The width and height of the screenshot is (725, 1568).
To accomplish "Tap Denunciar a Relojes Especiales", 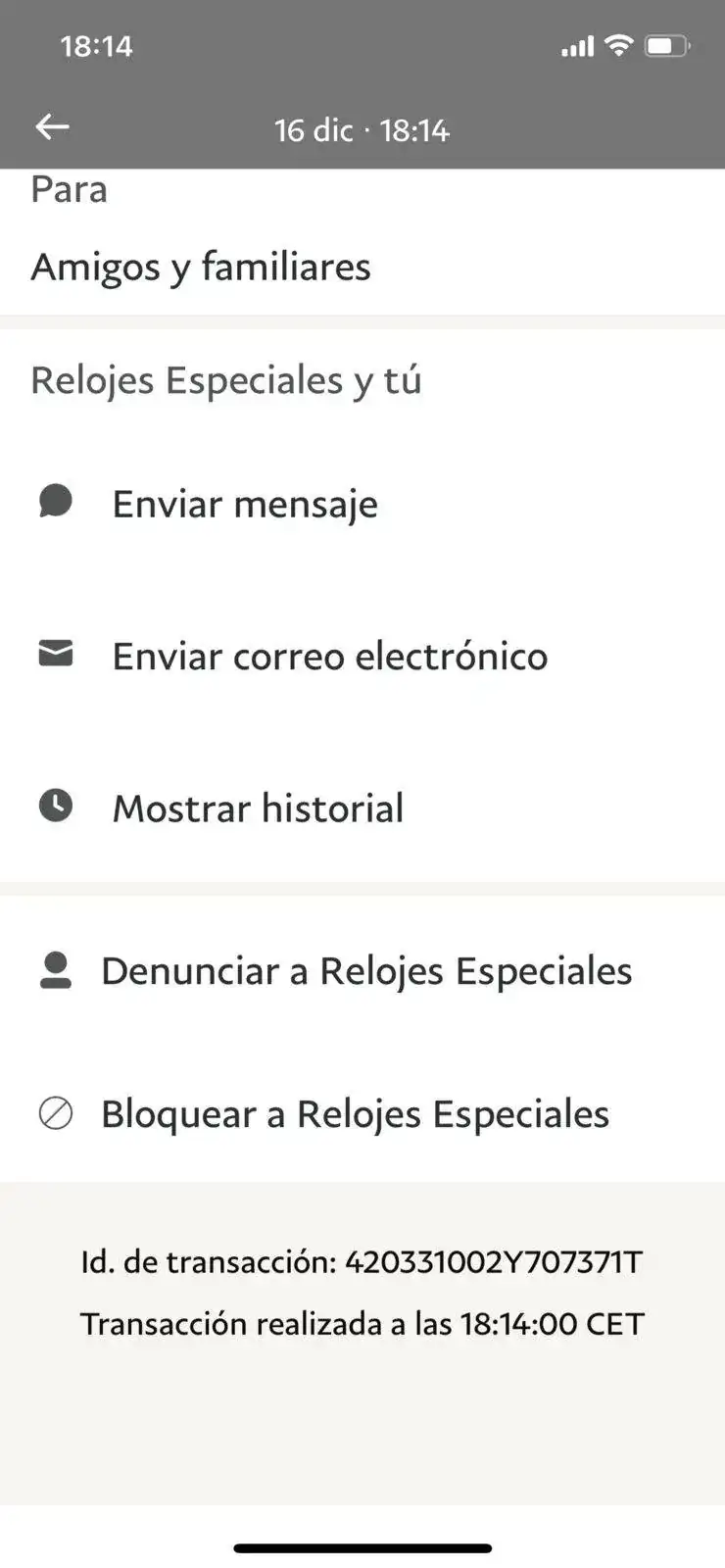I will coord(365,970).
